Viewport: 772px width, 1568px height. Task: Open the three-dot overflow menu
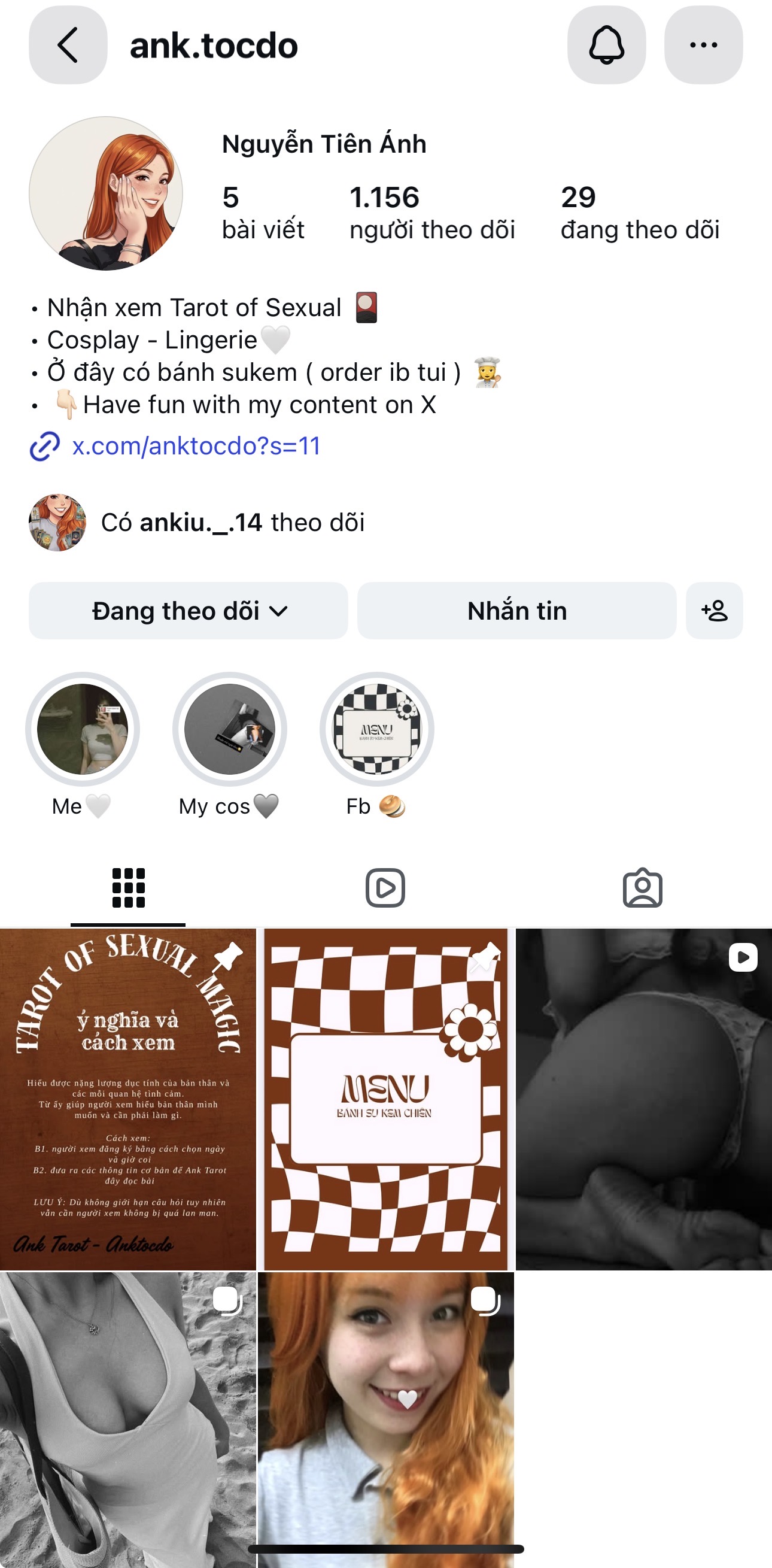click(x=703, y=45)
